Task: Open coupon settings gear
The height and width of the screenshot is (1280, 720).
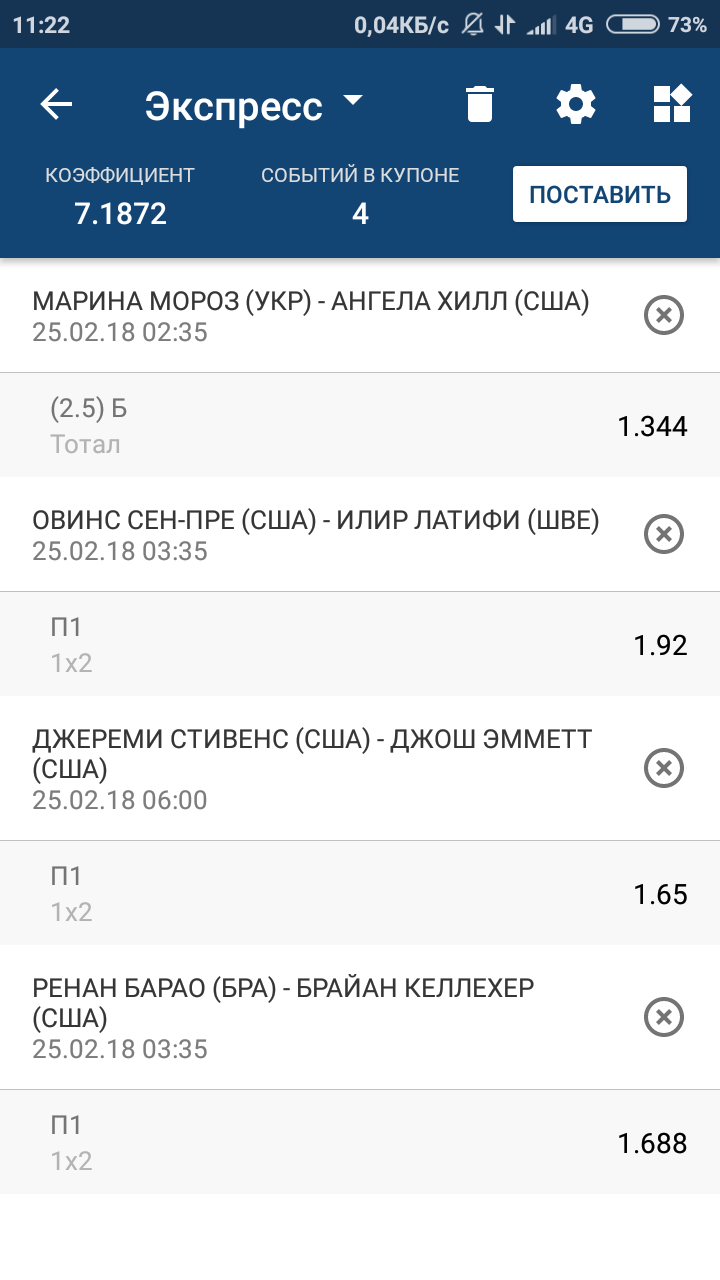Action: coord(576,105)
